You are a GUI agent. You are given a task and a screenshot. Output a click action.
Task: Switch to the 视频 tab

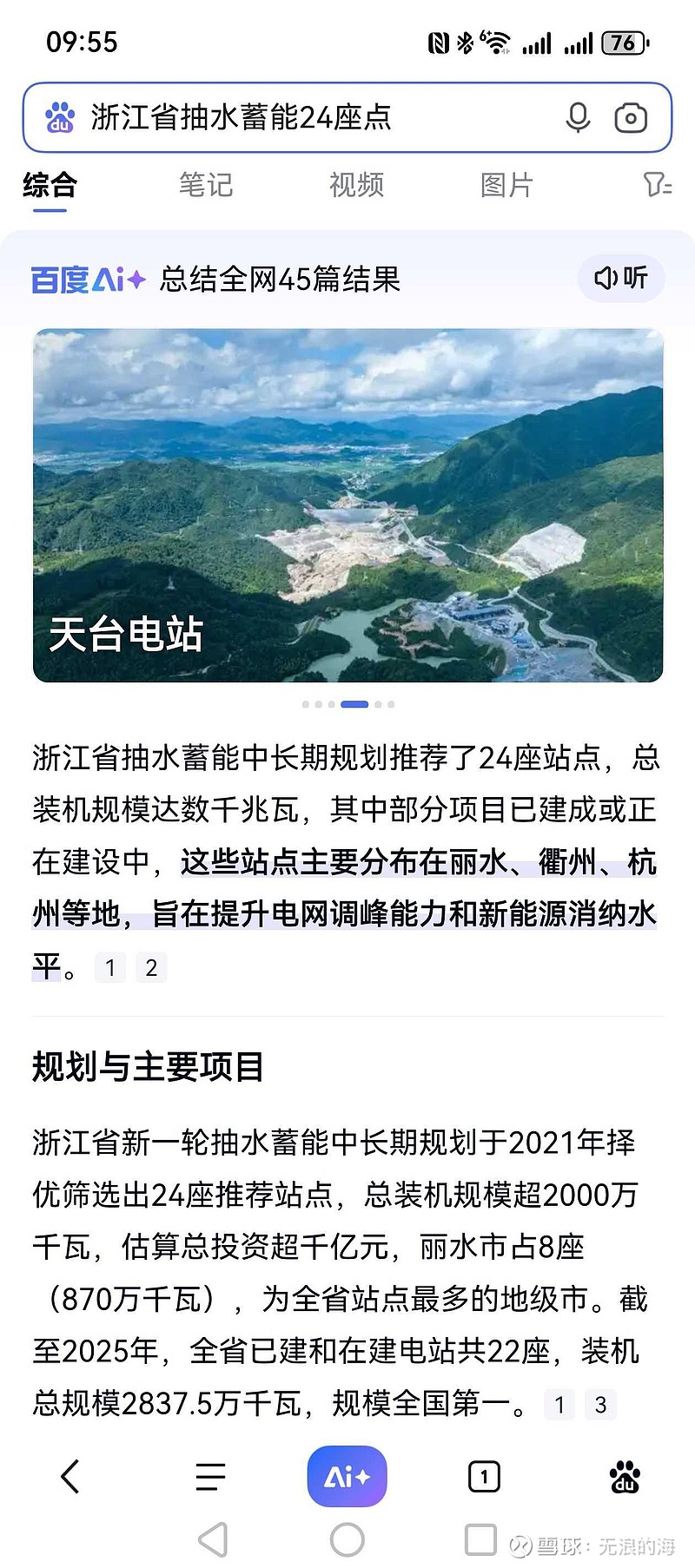[356, 184]
